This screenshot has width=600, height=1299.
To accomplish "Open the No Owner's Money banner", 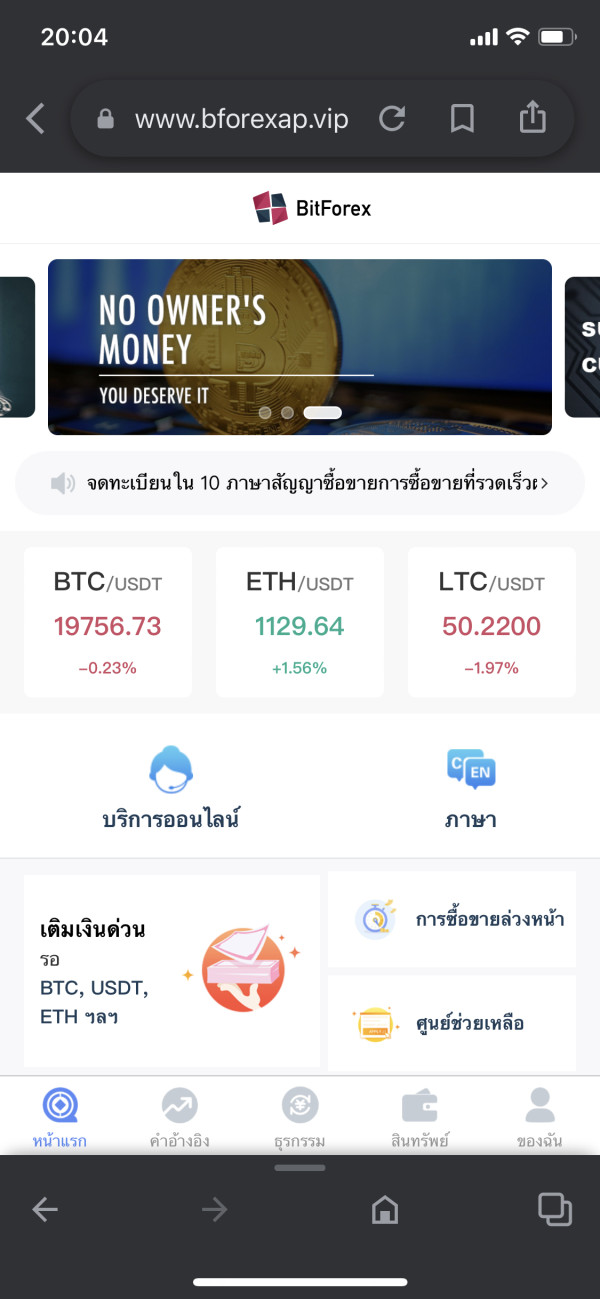I will coord(300,347).
